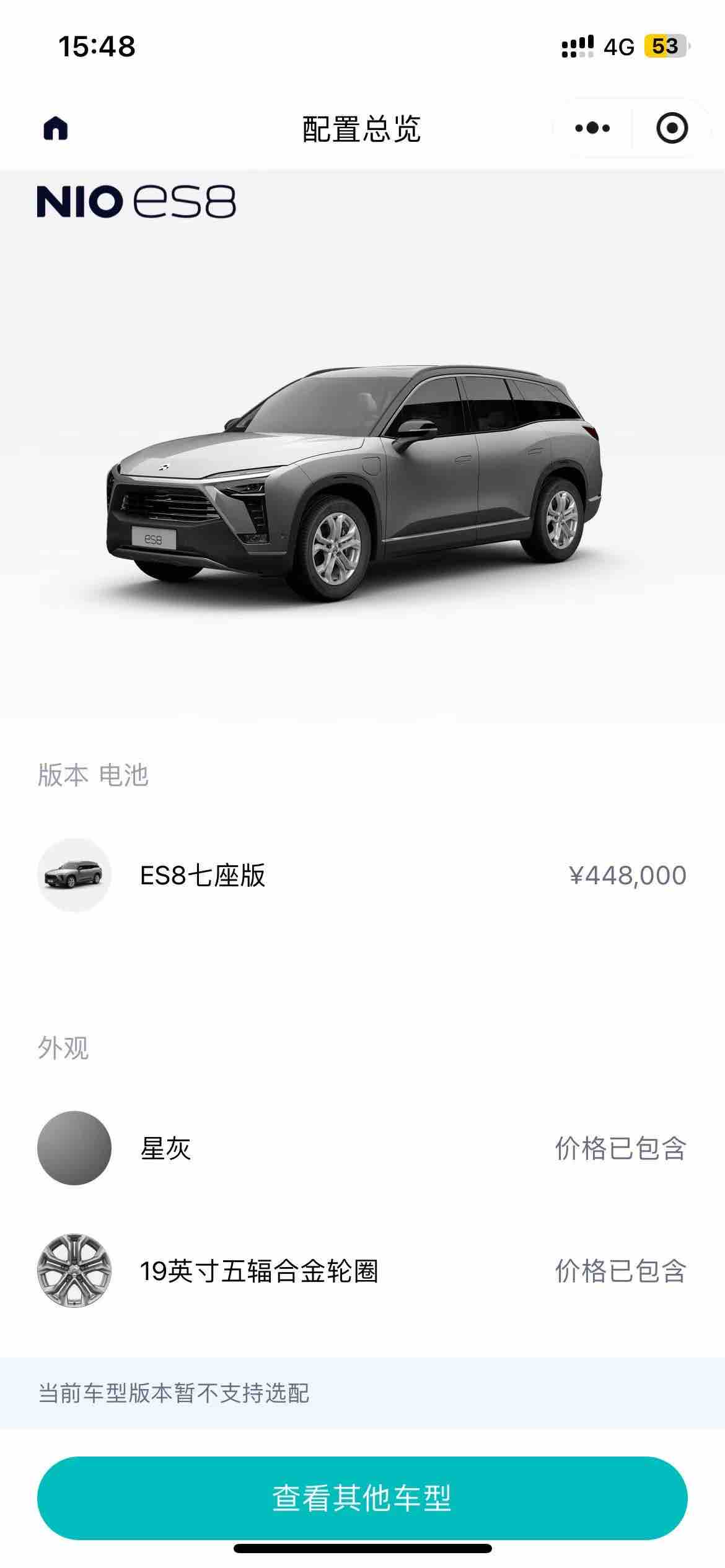Open the more options (•••) capsule icon
The width and height of the screenshot is (725, 1568).
(x=592, y=128)
